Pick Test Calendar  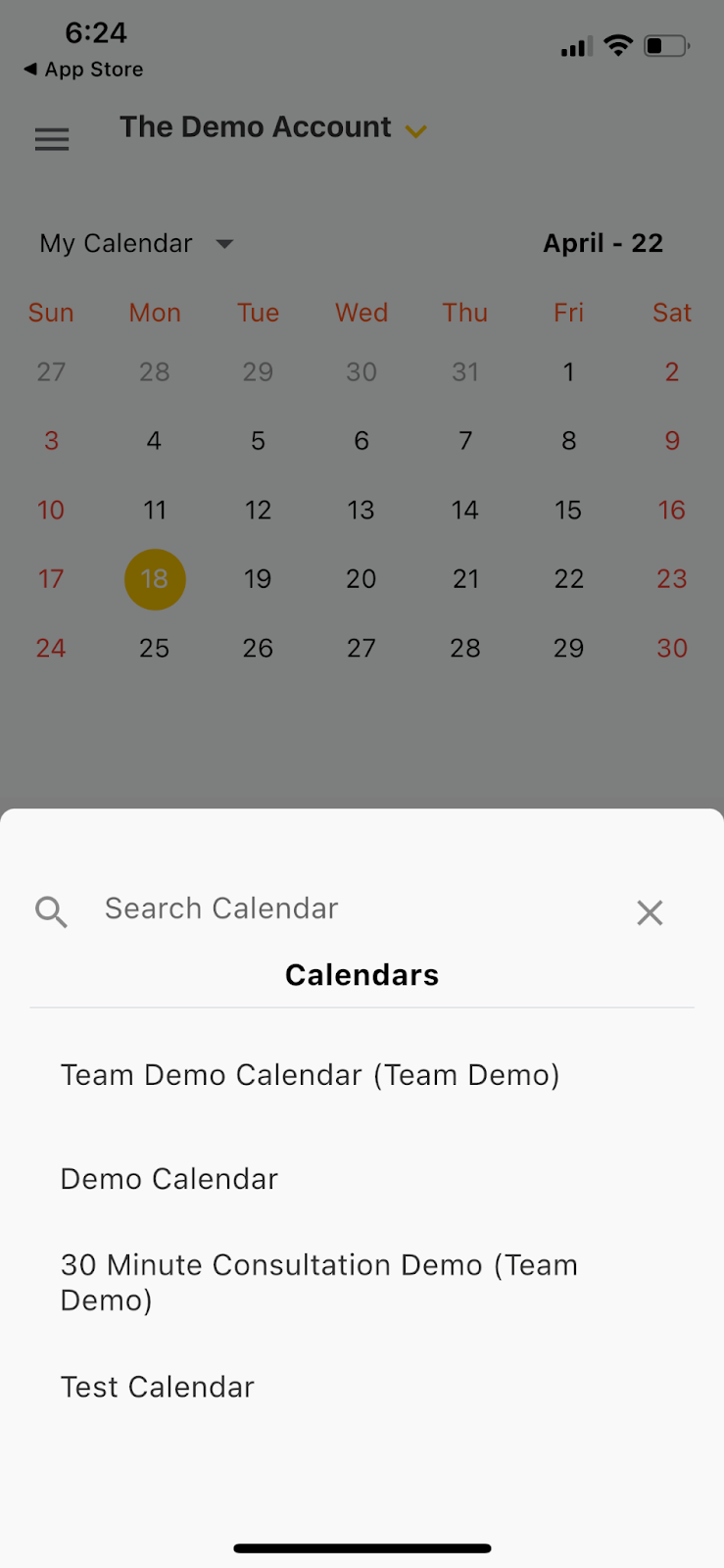tap(158, 1387)
